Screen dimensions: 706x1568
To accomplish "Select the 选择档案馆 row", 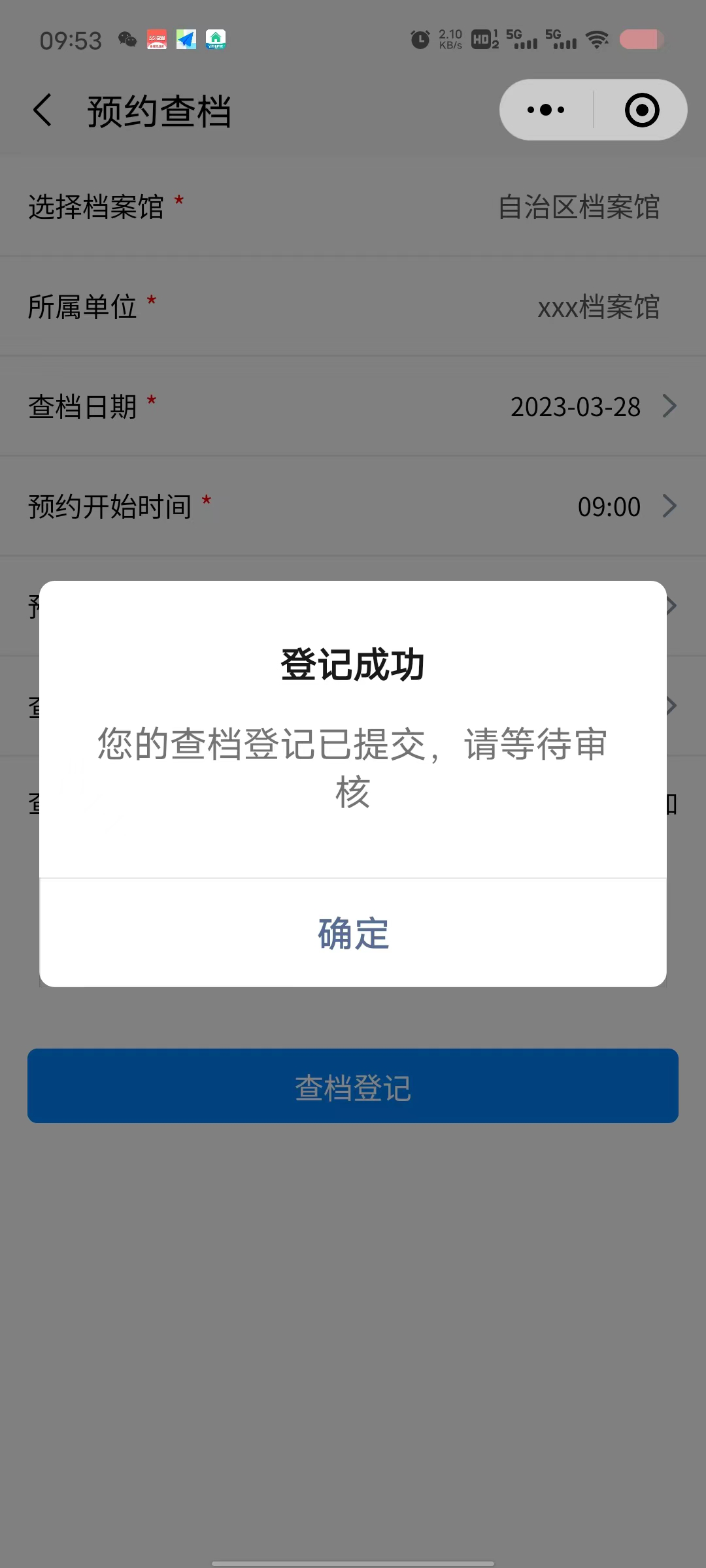I will (353, 206).
